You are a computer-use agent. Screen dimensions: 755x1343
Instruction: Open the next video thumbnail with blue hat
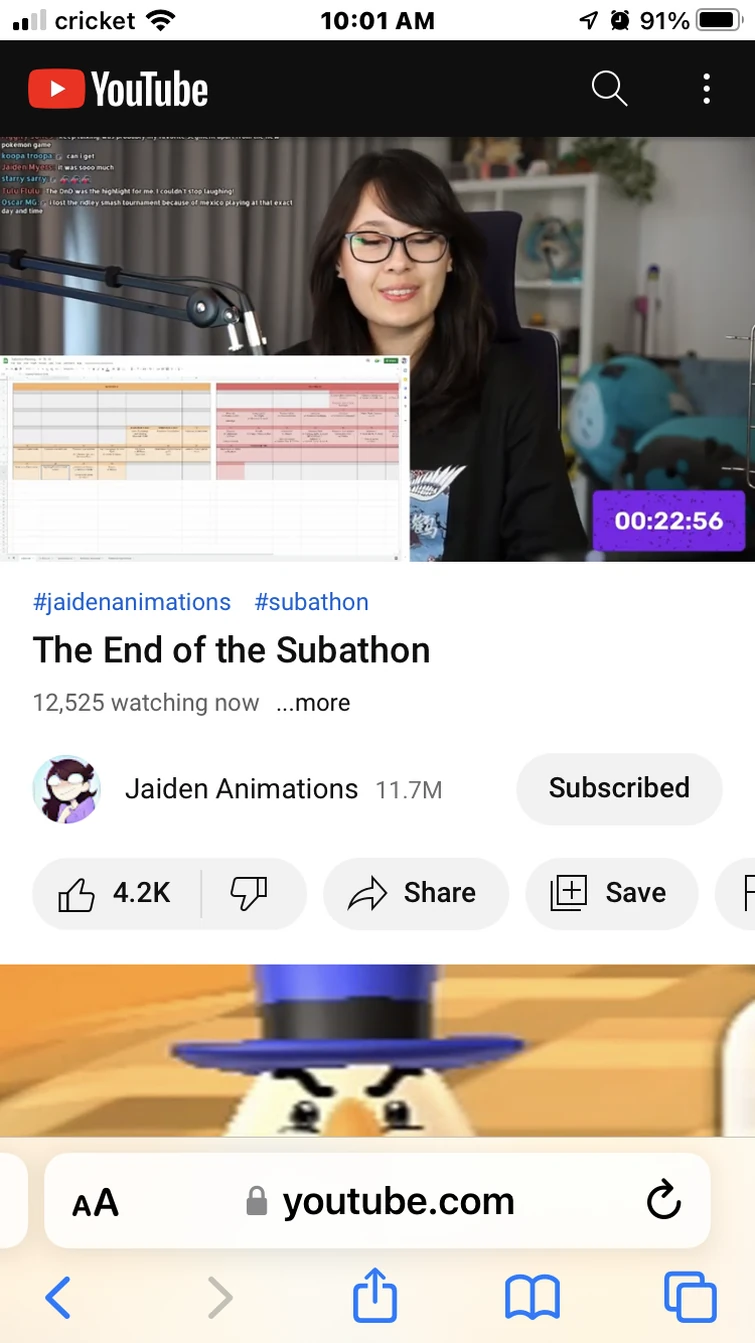coord(377,1050)
